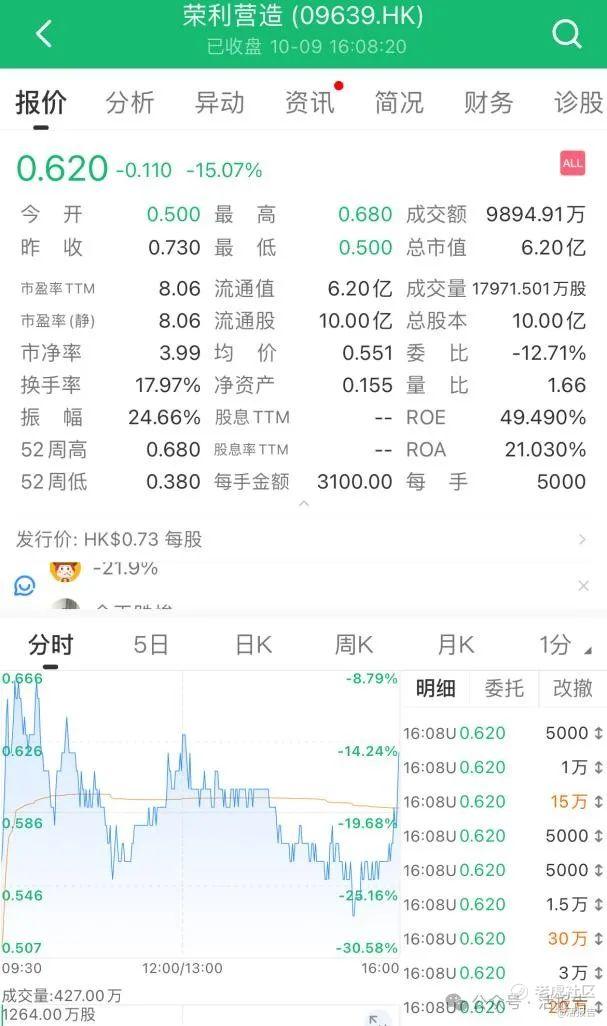
Task: Dismiss the comment ticker banner
Action: coord(584,585)
